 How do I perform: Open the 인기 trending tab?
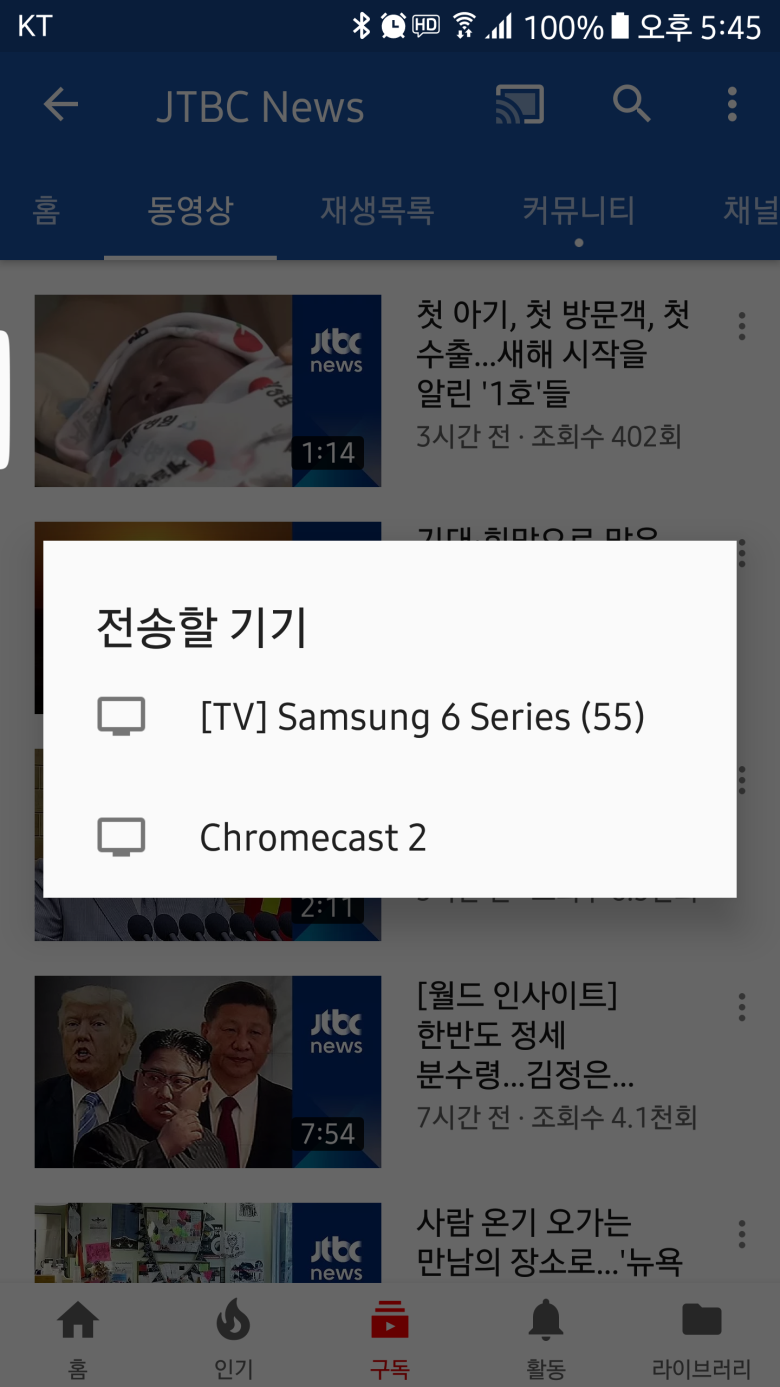tap(233, 1336)
